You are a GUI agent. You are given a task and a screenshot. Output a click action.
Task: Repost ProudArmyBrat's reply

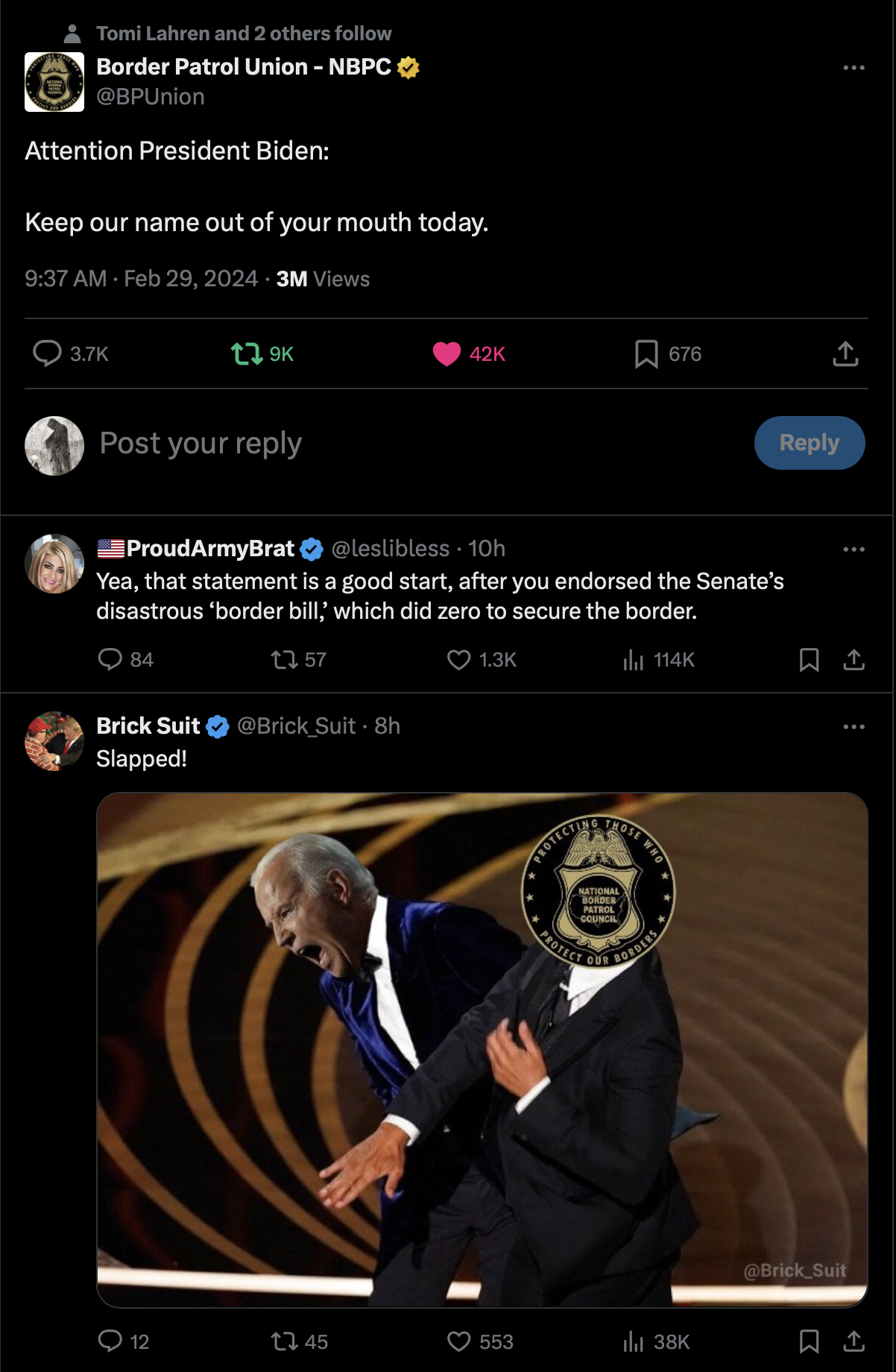coord(284,660)
